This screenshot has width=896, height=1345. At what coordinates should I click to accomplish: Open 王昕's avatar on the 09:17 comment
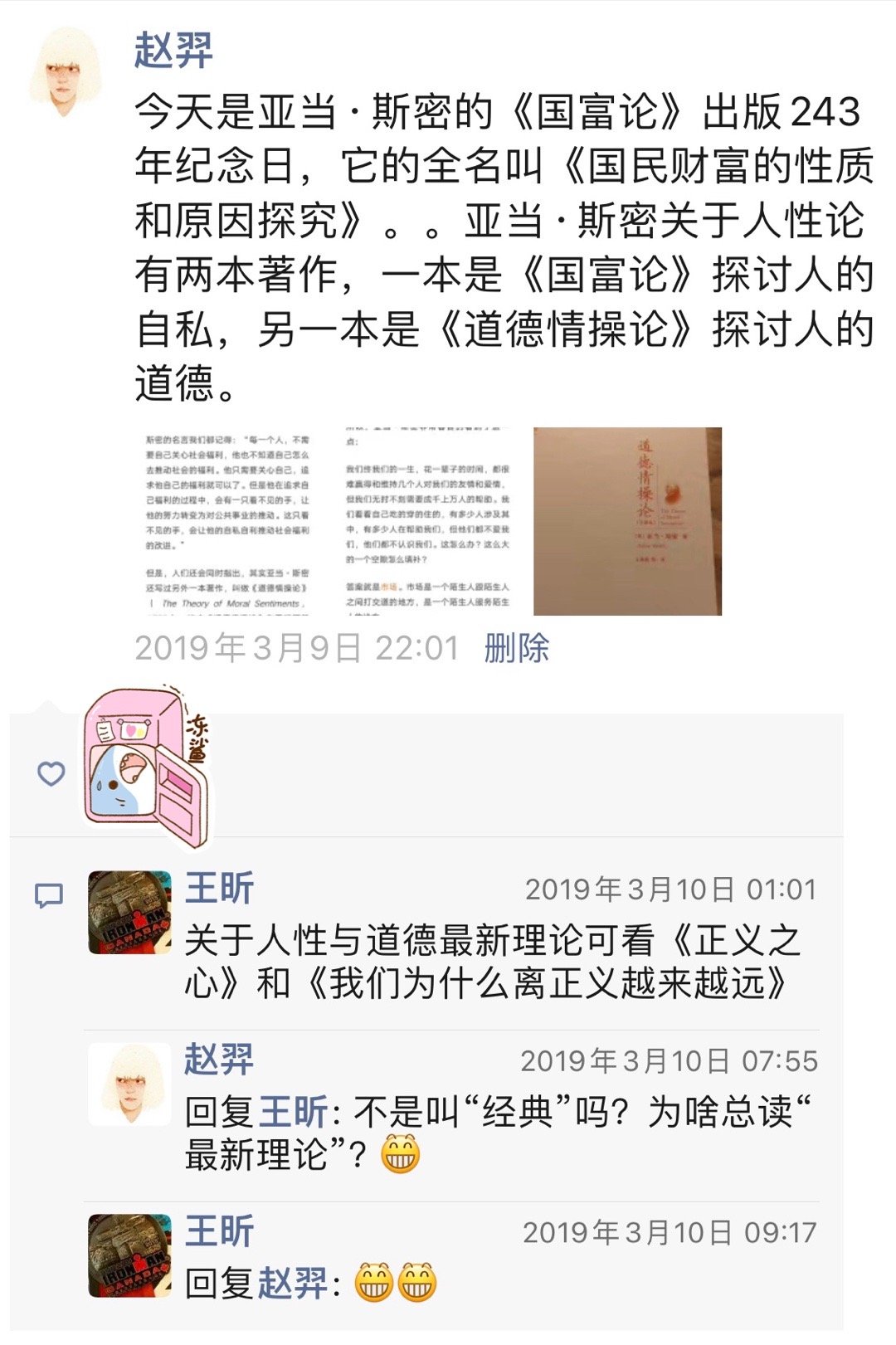point(129,1255)
